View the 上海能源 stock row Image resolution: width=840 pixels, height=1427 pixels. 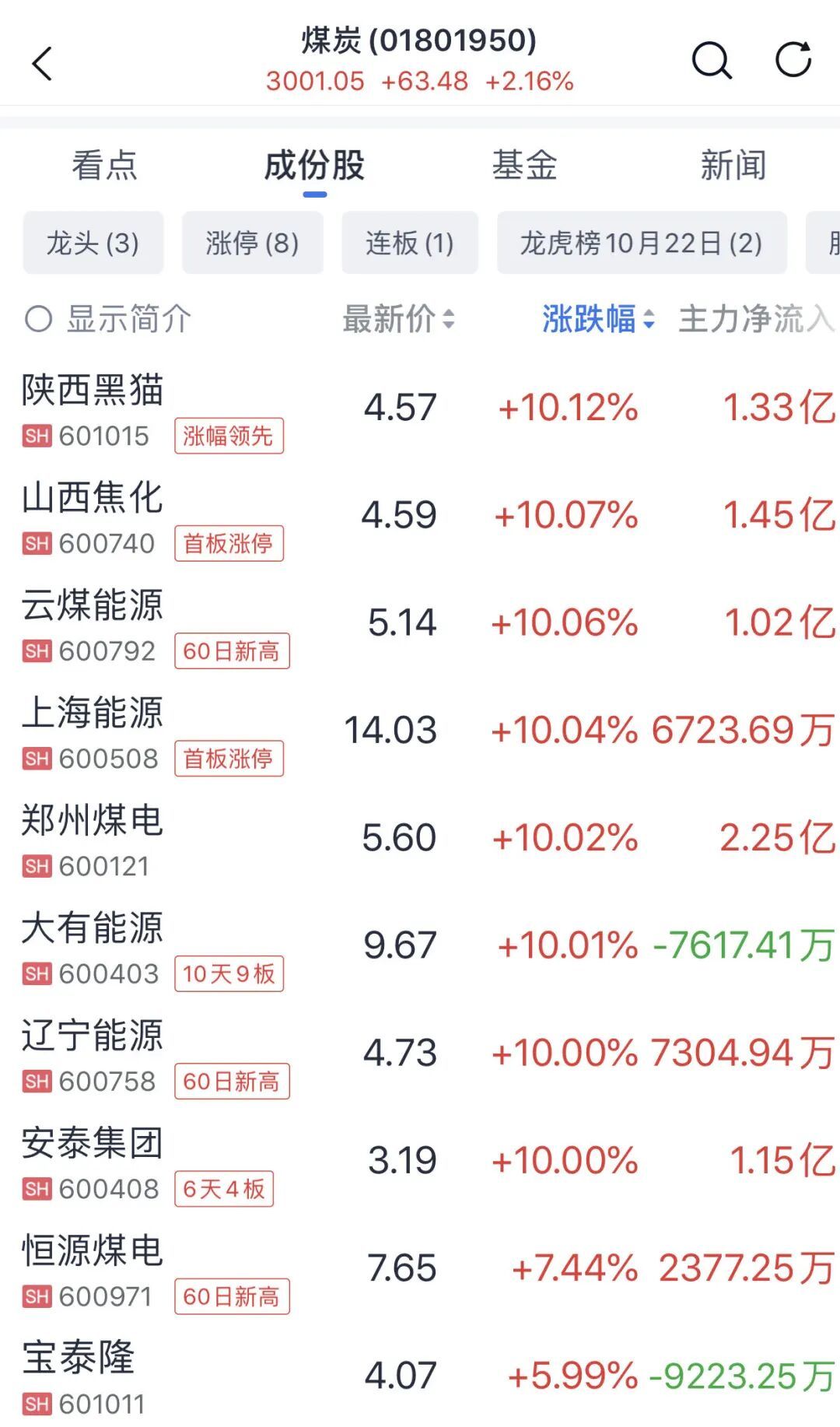pos(93,713)
